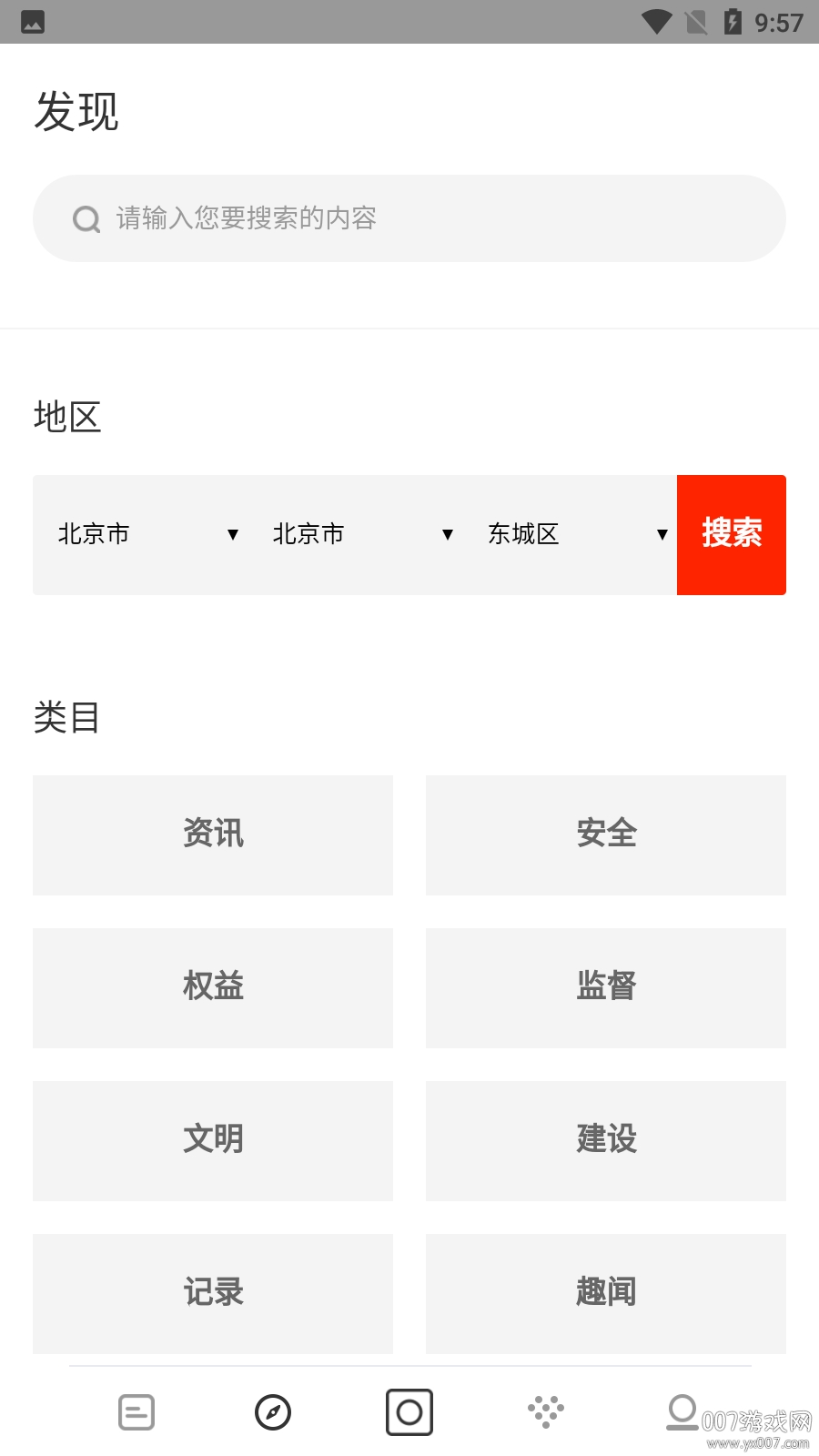The height and width of the screenshot is (1456, 819).
Task: Click the search input field to enter keywords
Action: pos(409,218)
